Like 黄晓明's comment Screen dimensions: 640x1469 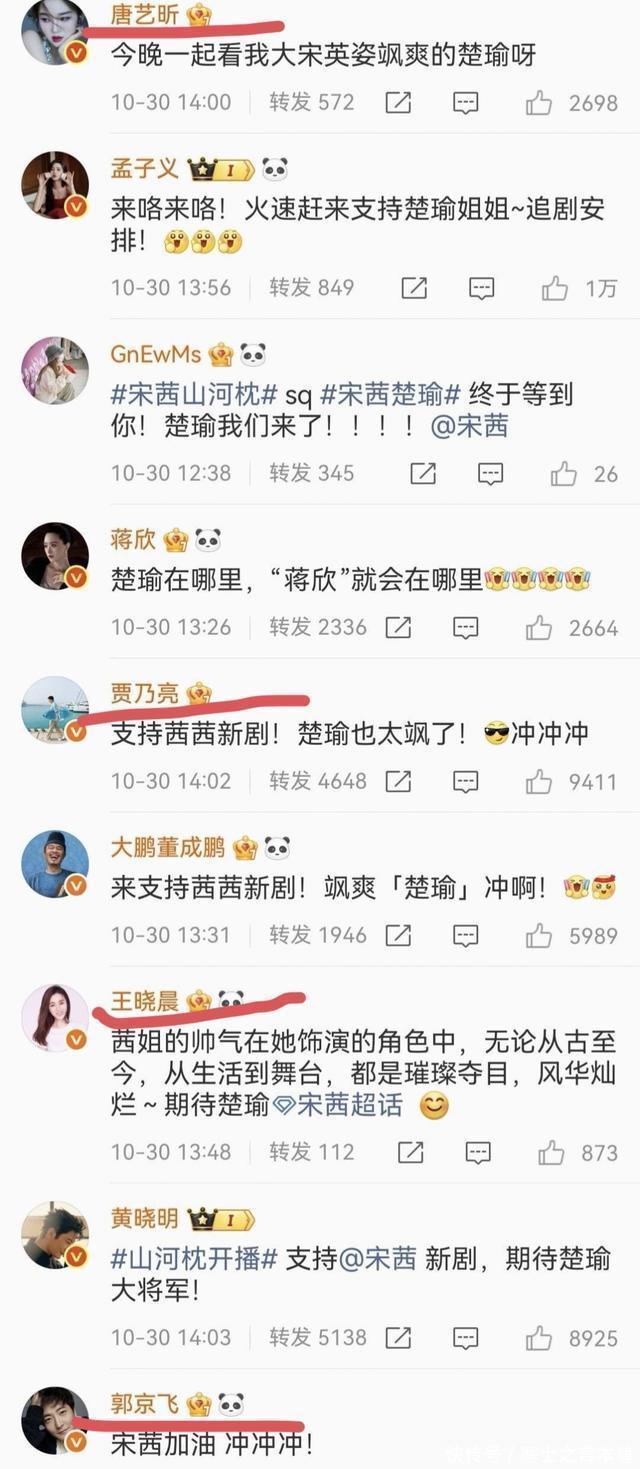[540, 1338]
